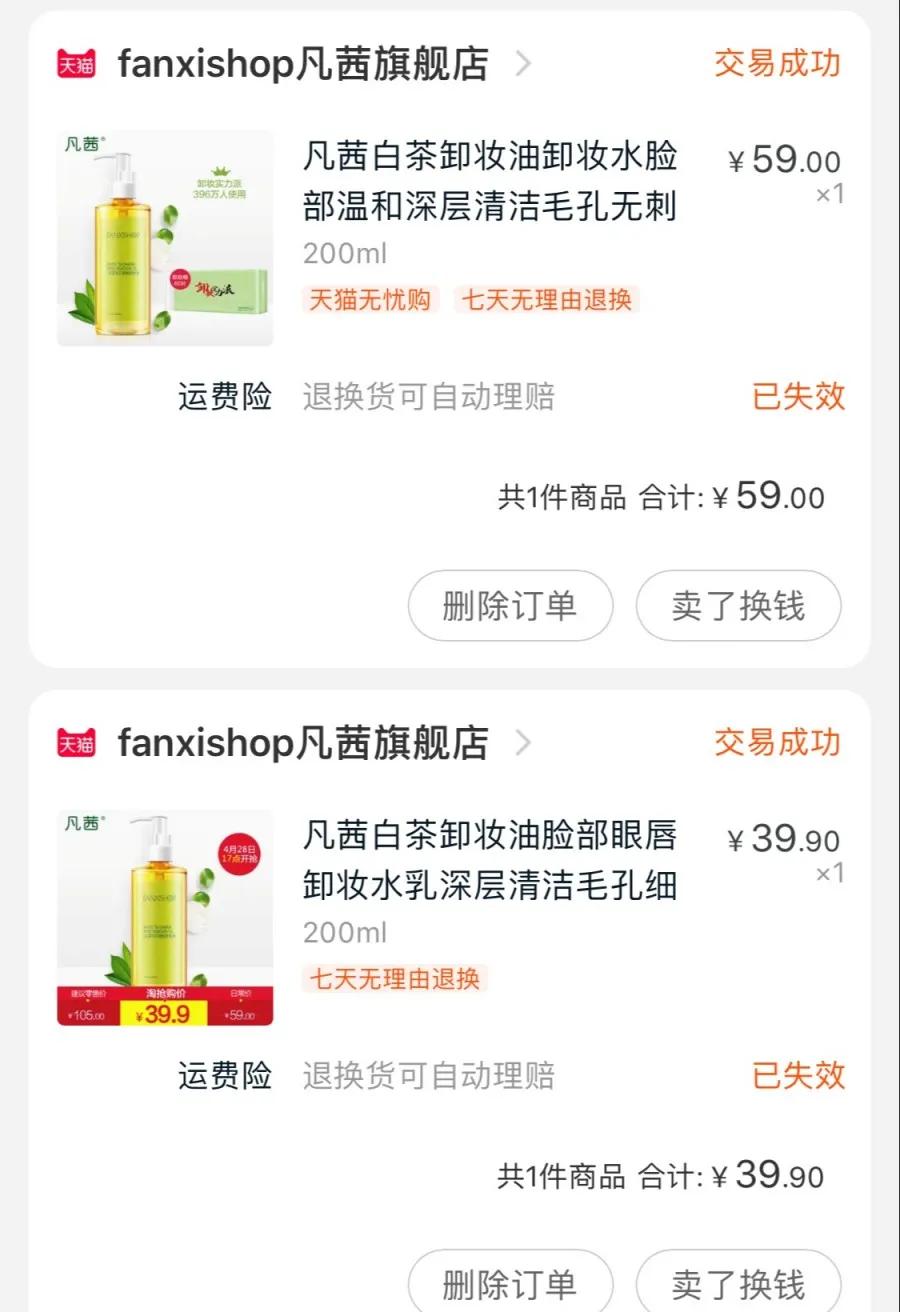Click the 交易成功 status of the first order
The image size is (900, 1312).
point(778,63)
